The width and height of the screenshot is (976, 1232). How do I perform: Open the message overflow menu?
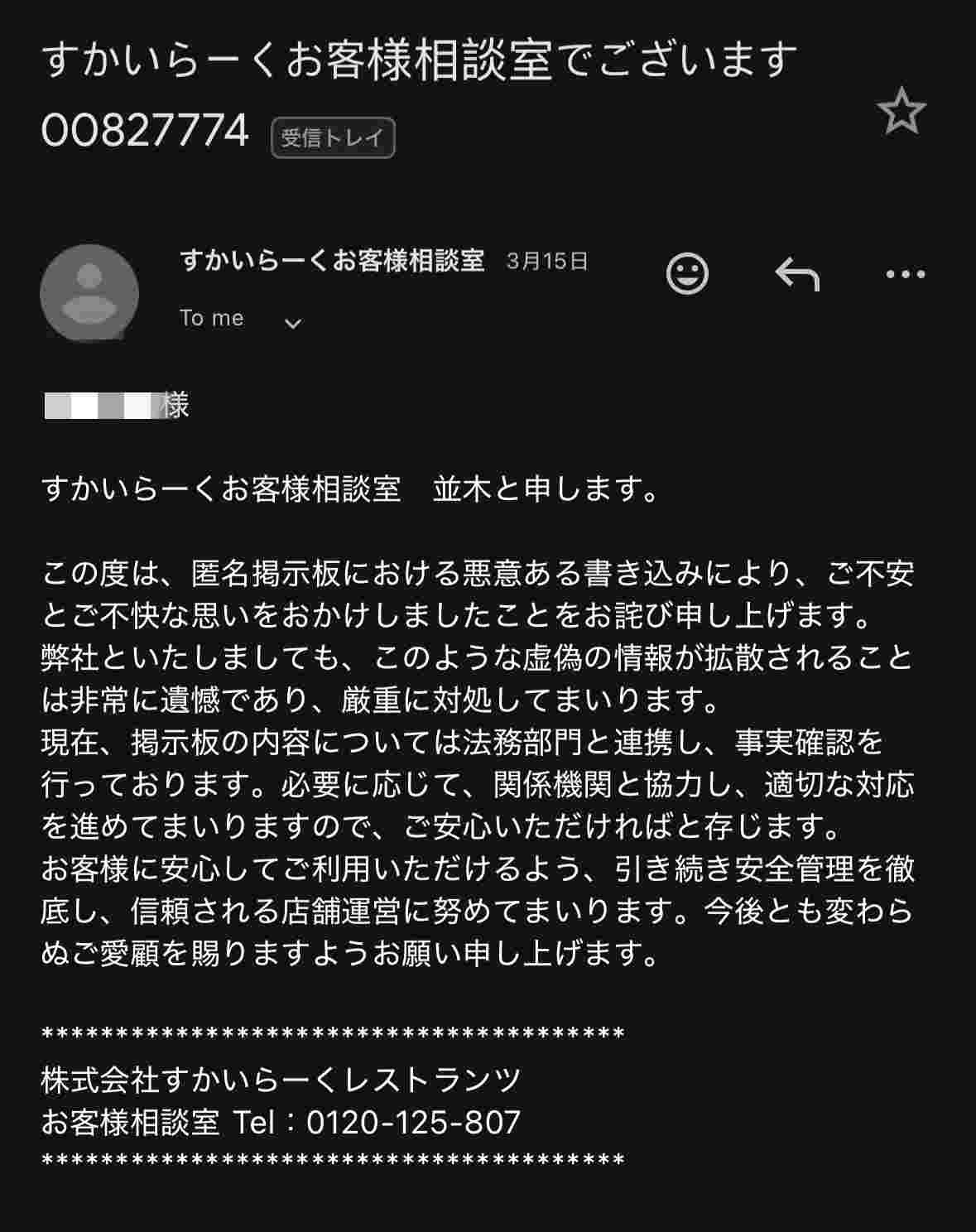pyautogui.click(x=905, y=274)
